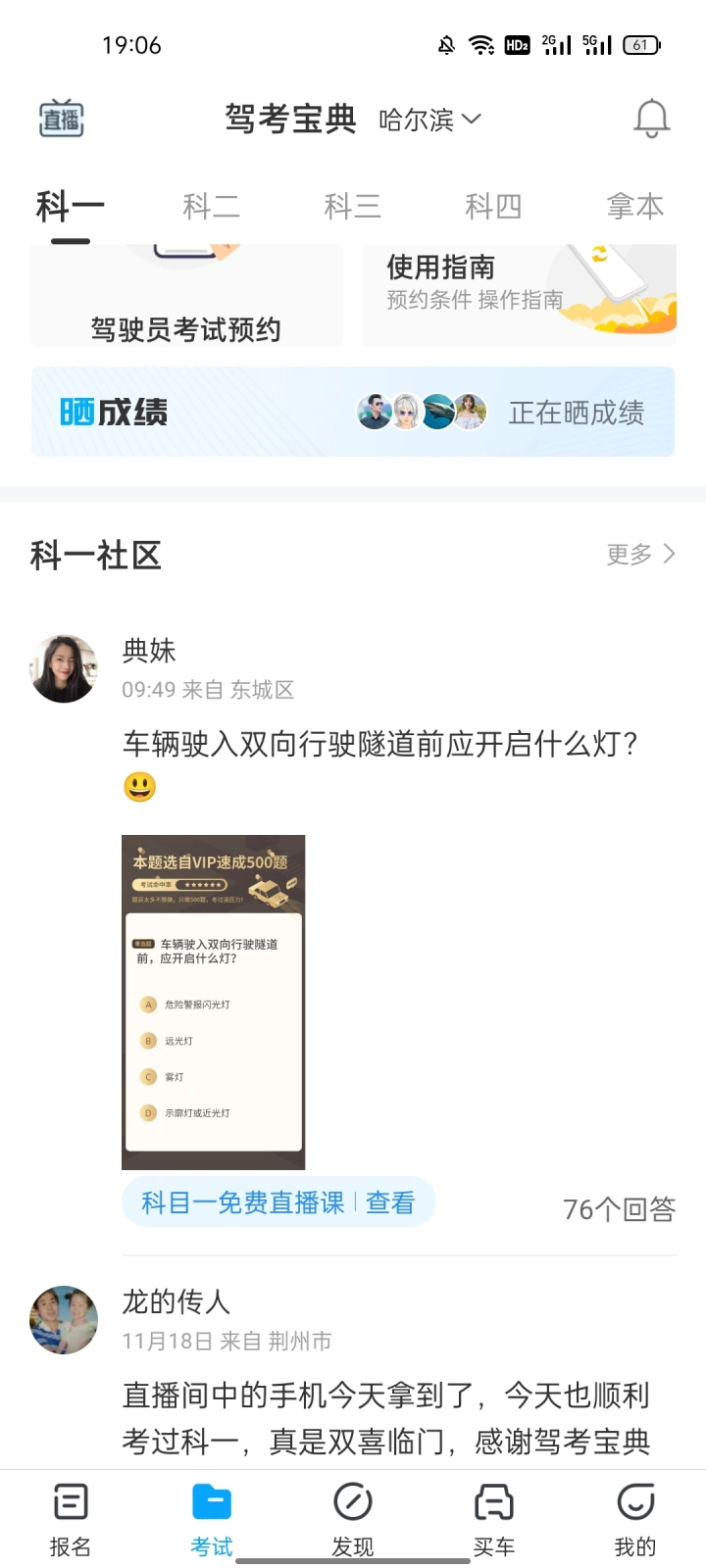The image size is (706, 1568).
Task: View the 76个回答 replies
Action: (x=619, y=1209)
